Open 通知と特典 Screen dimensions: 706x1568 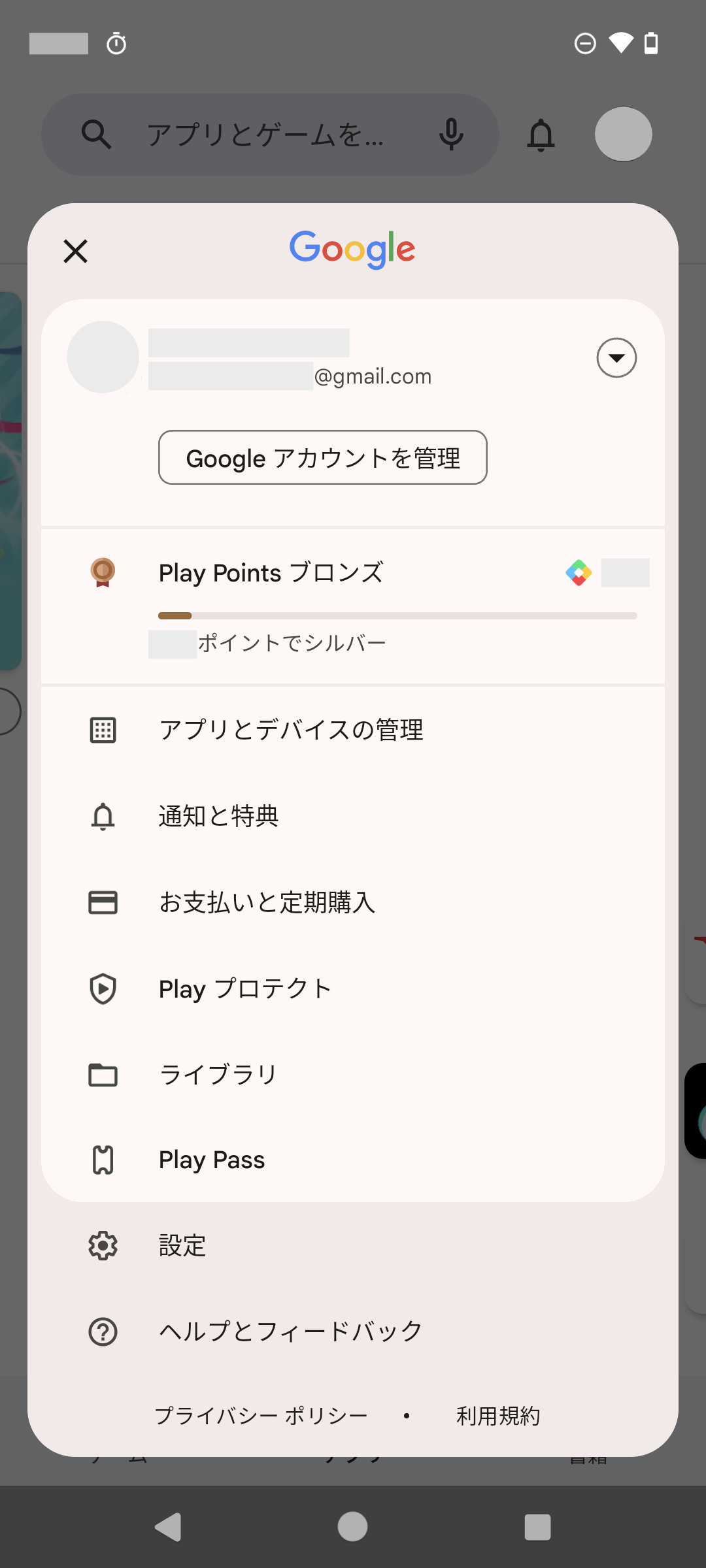tap(353, 816)
